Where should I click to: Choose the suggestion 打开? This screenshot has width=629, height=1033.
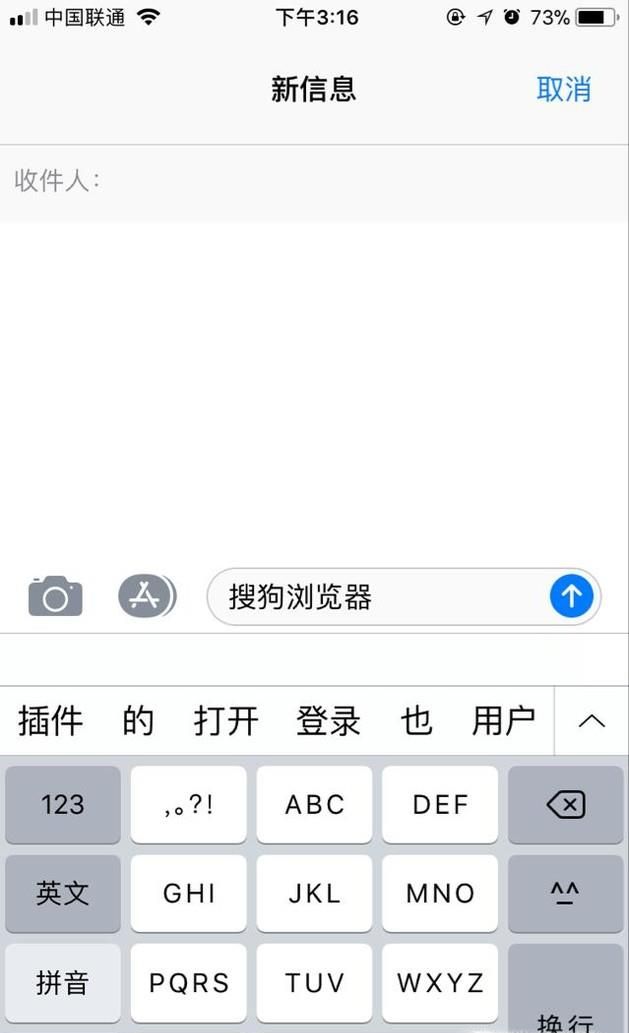tap(226, 720)
